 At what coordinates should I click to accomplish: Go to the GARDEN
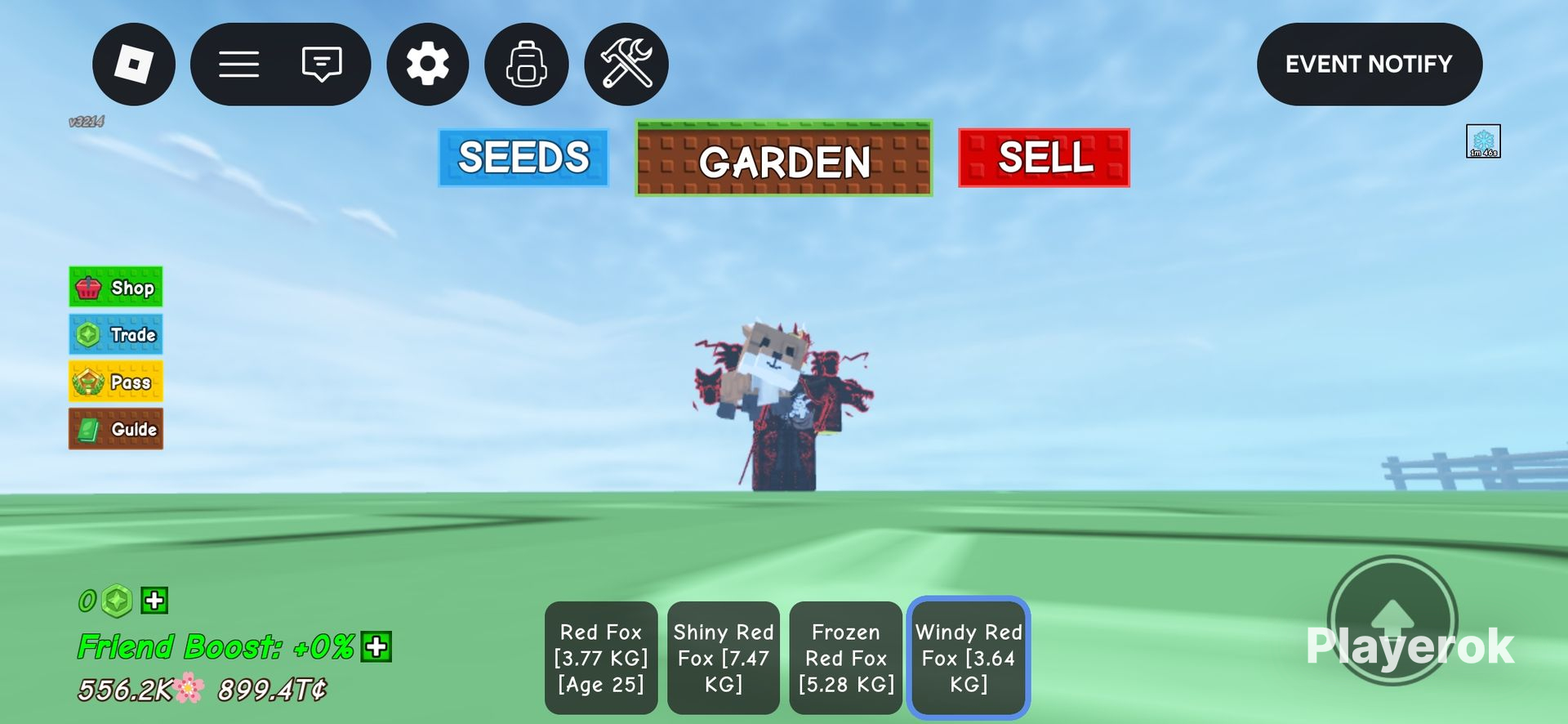(784, 159)
